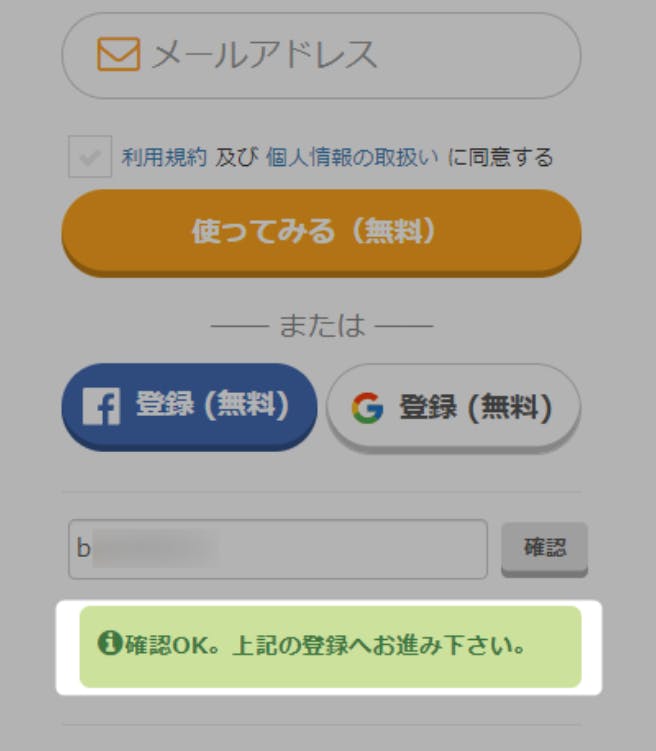Toggle the terms agreement checkbox
This screenshot has width=656, height=751.
click(x=90, y=158)
